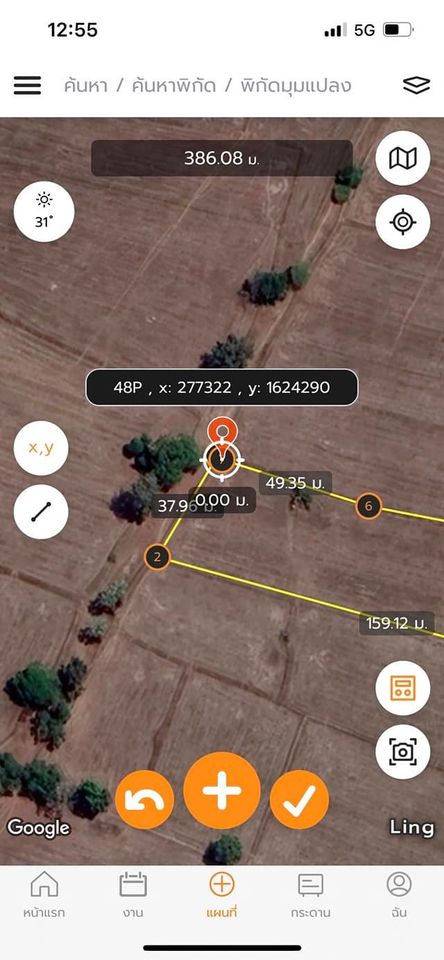Open the ฉัน profile tab
The width and height of the screenshot is (444, 960).
(x=399, y=895)
